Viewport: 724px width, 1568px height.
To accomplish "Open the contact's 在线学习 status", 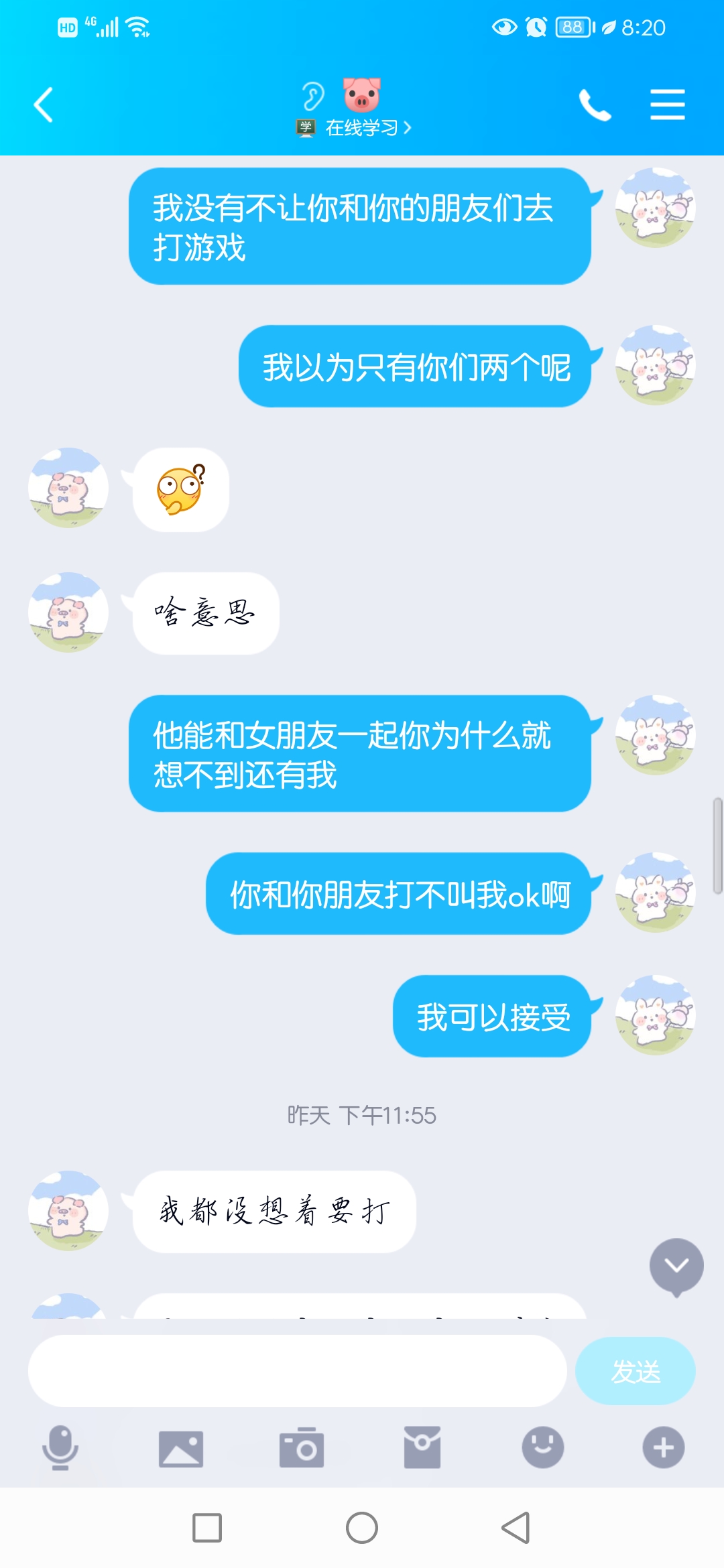I will point(362,127).
